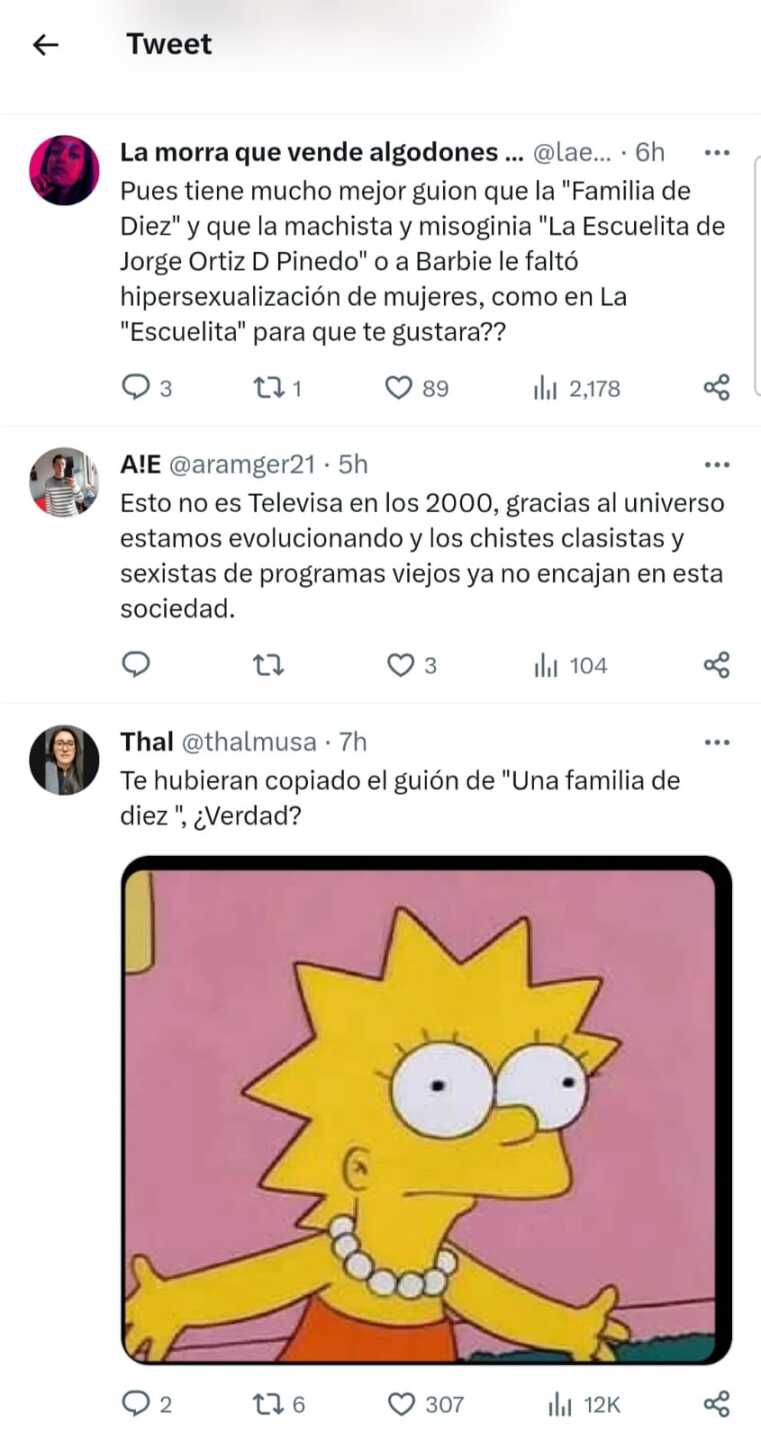Like Thal's Lisa Simpson reply

(x=402, y=1404)
